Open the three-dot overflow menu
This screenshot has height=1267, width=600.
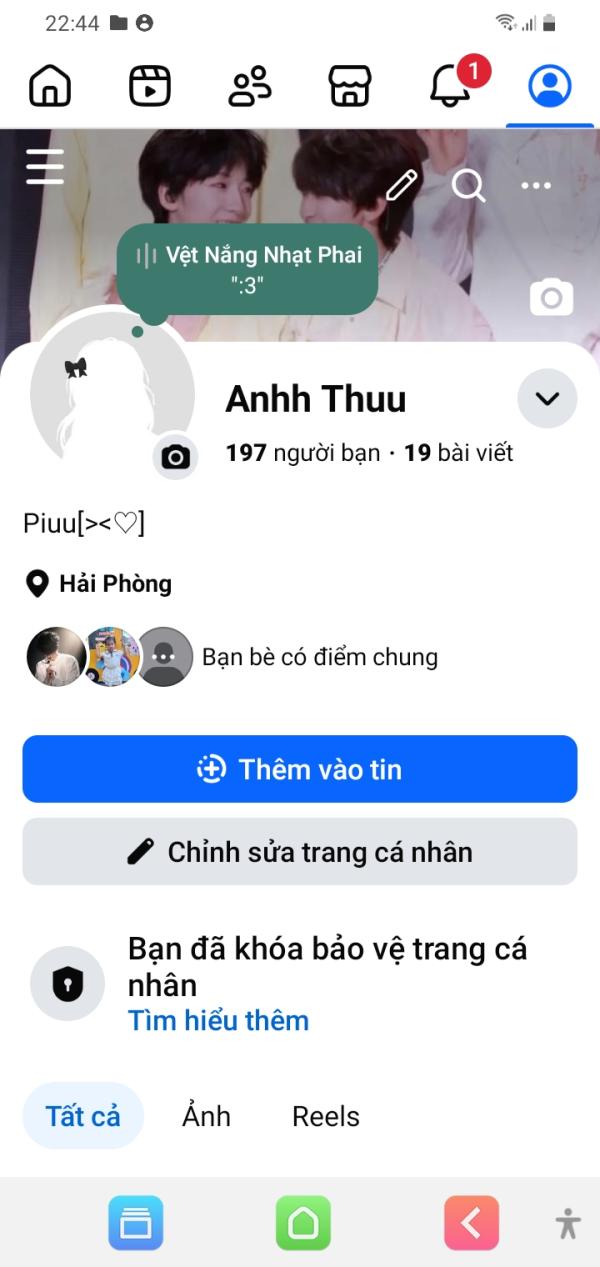(536, 185)
